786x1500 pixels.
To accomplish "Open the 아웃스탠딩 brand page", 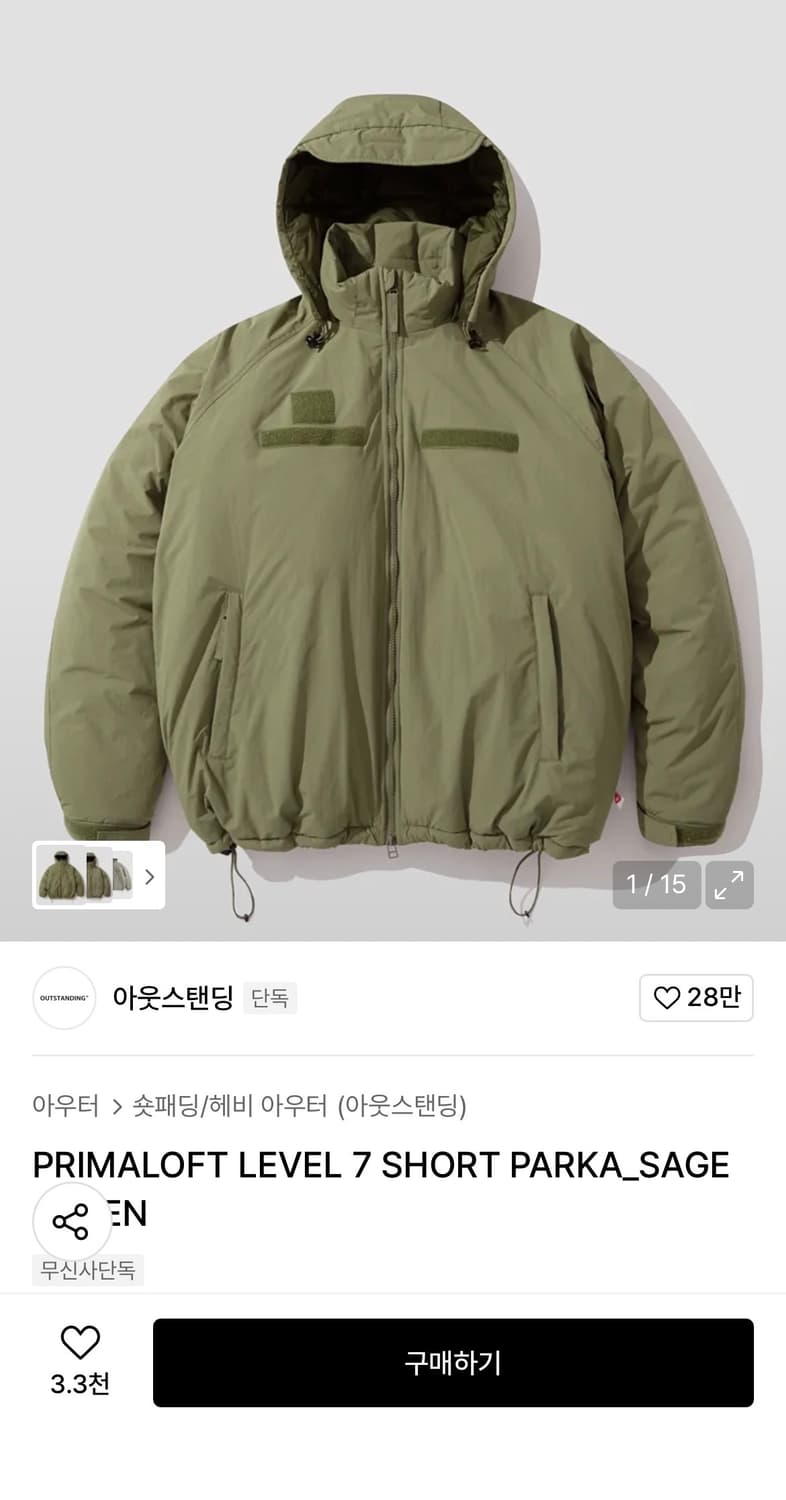I will (x=174, y=997).
